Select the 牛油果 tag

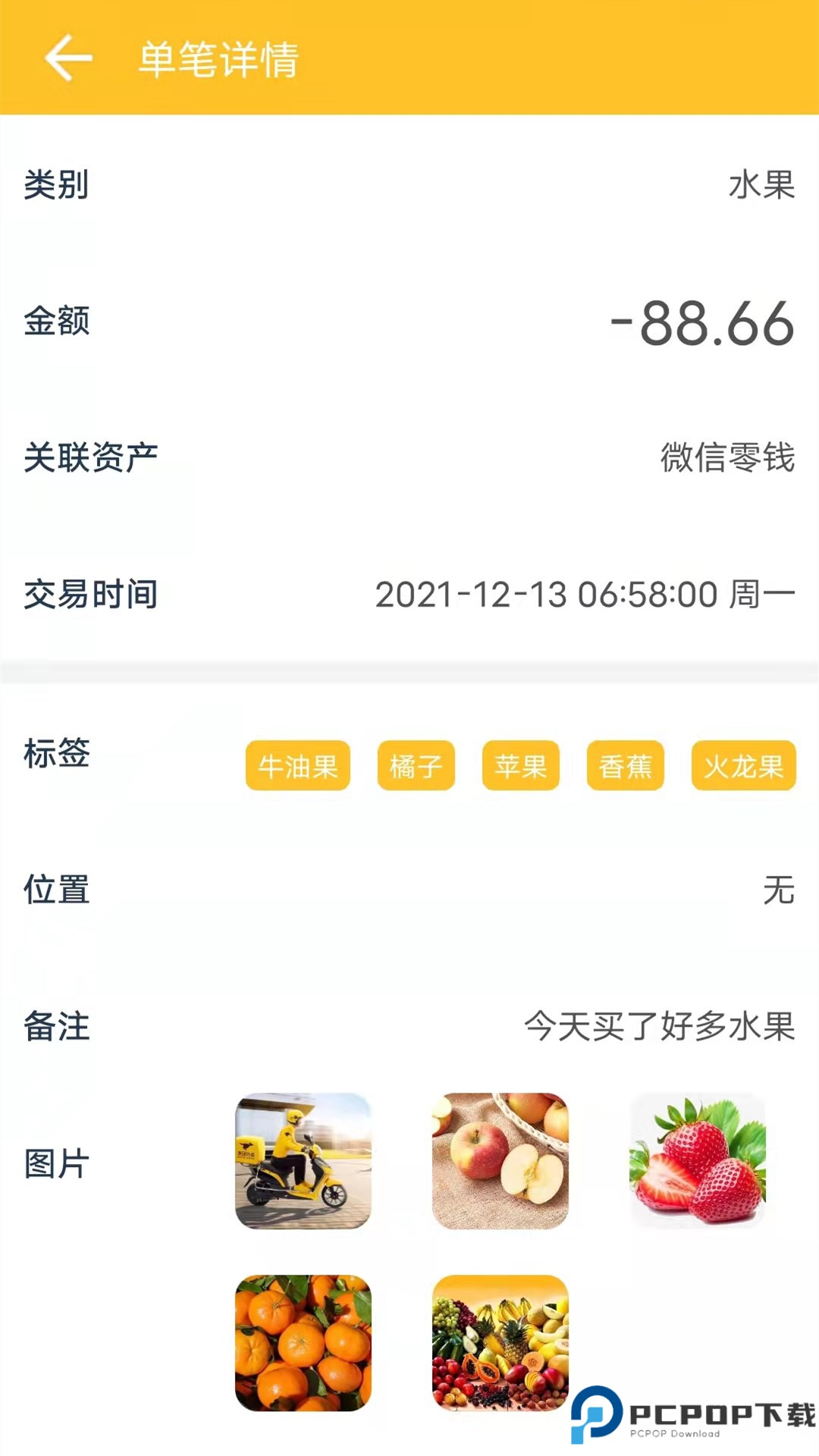point(297,767)
